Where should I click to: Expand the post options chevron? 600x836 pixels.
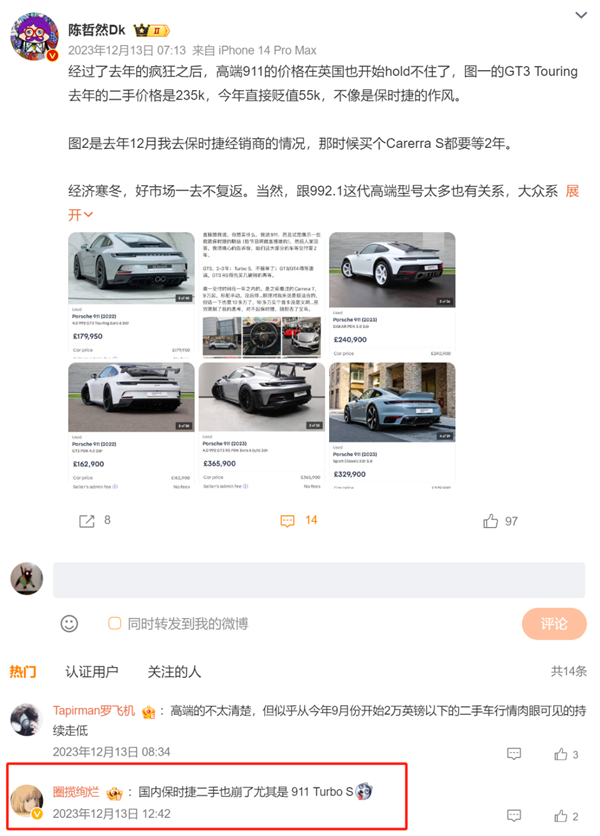(580, 14)
